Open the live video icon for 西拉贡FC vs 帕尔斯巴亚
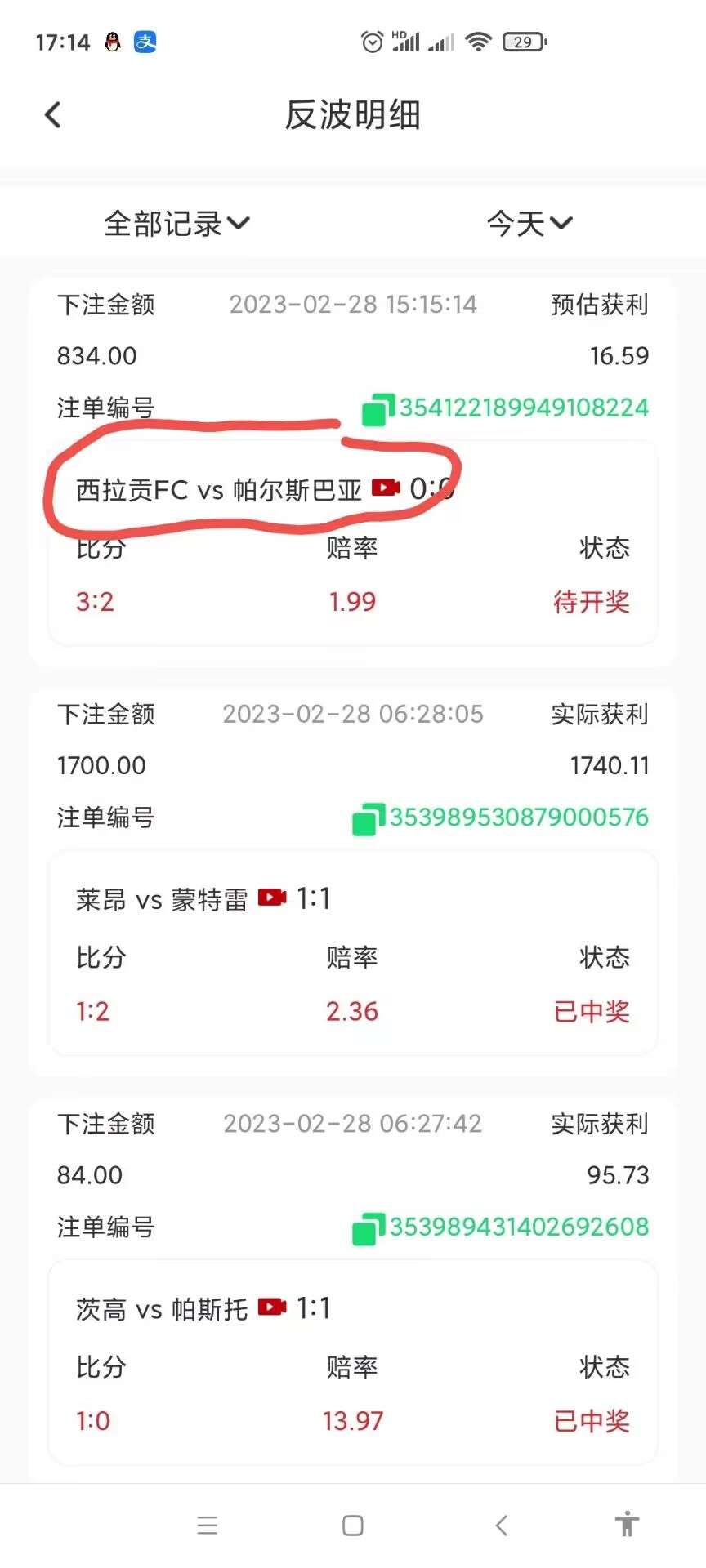706x1568 pixels. pos(386,488)
